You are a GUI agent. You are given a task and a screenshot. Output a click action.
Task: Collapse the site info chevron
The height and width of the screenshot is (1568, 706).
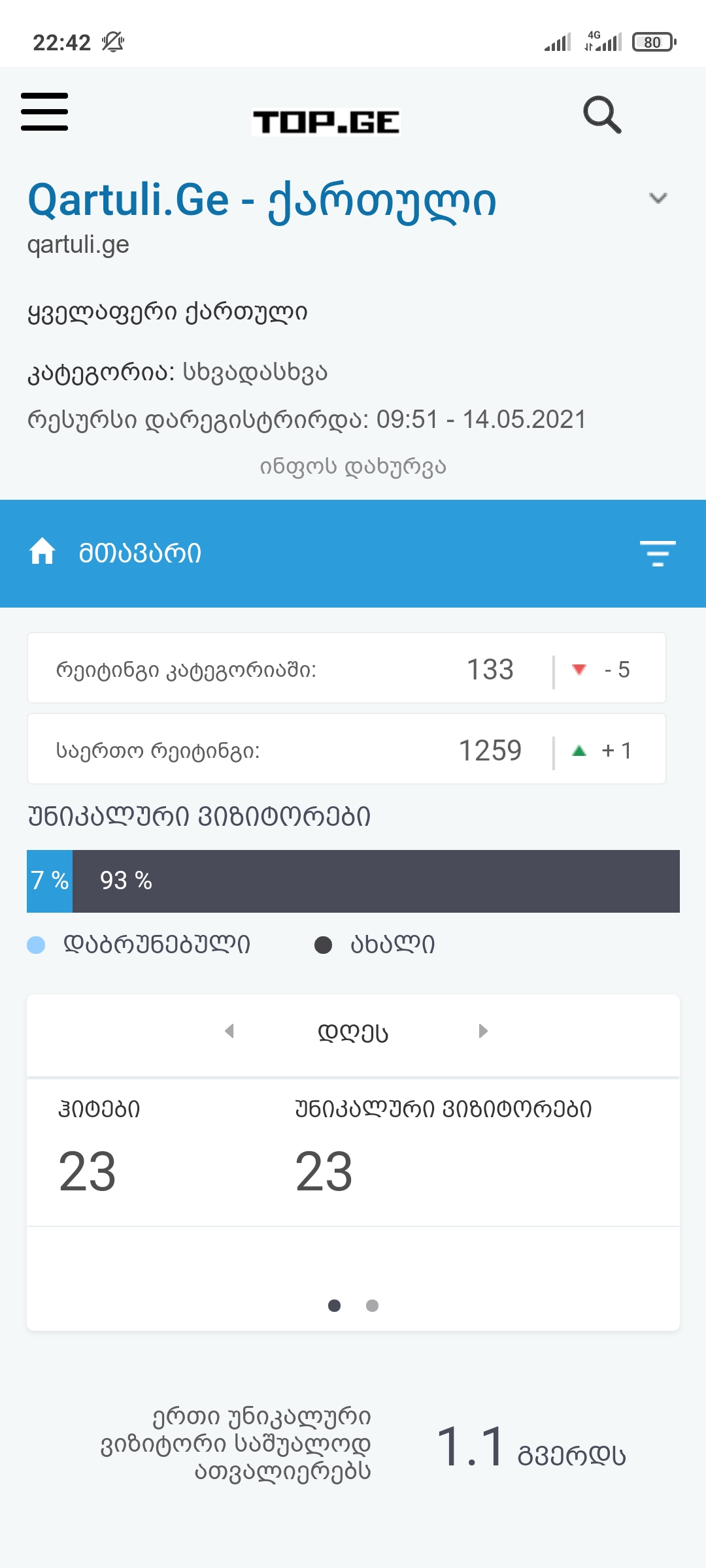658,198
